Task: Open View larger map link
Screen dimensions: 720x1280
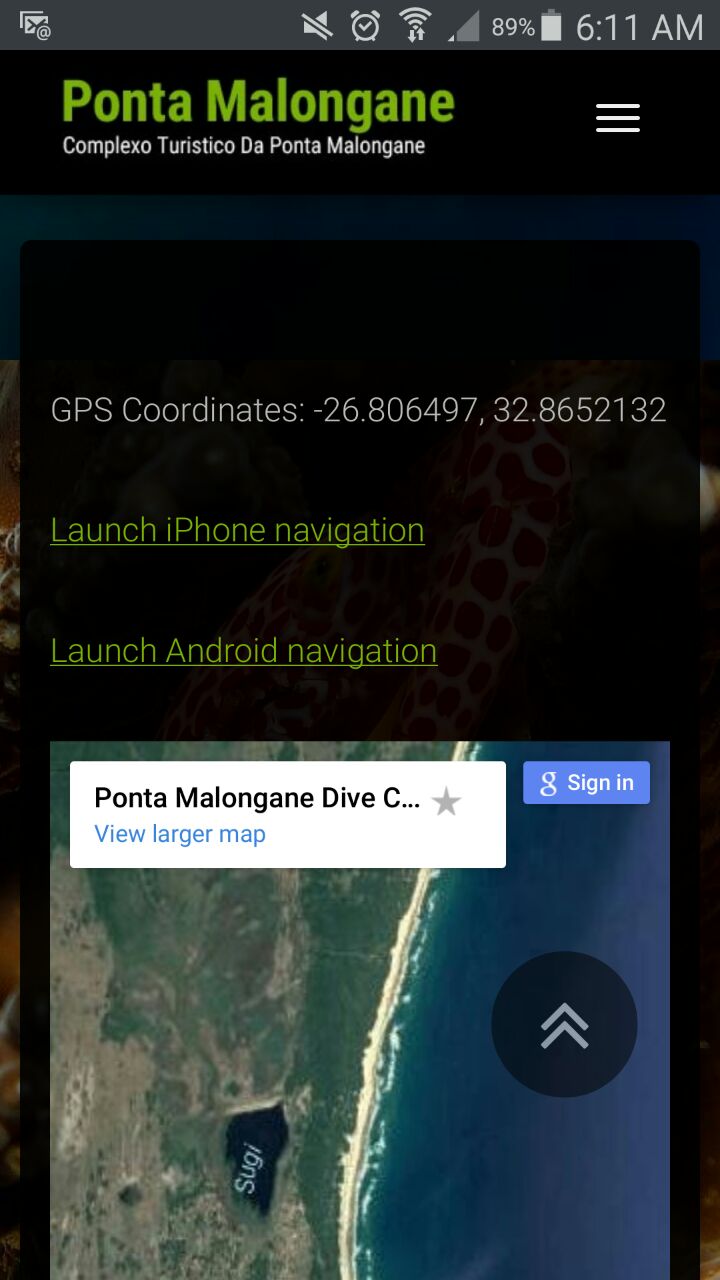Action: (x=180, y=834)
